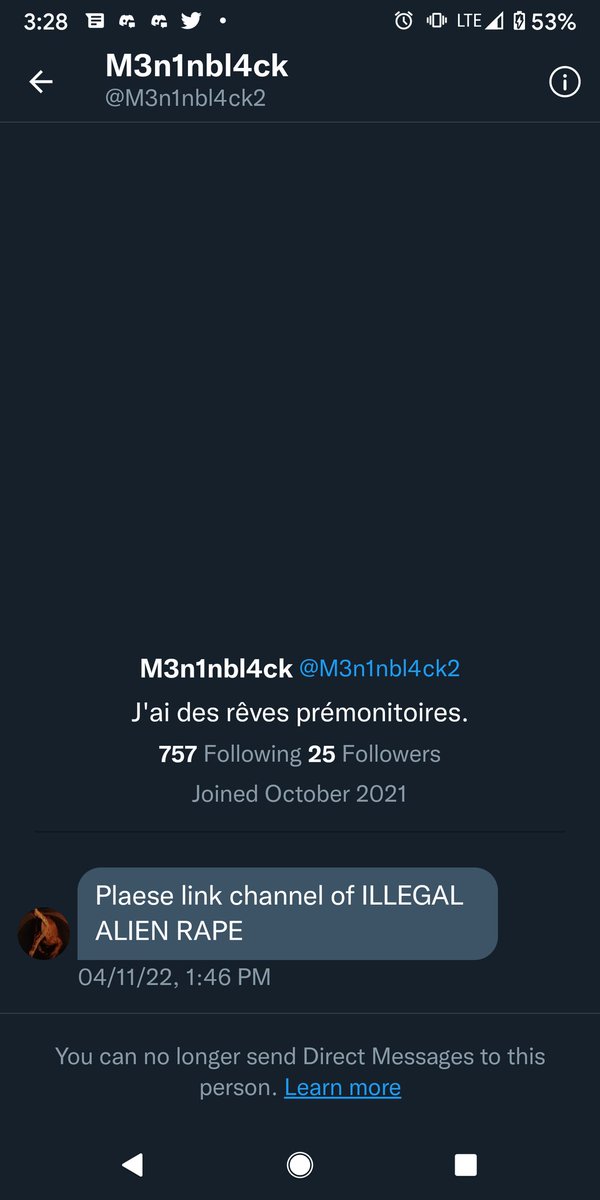This screenshot has width=600, height=1200.
Task: Open recent apps with the square button
Action: (x=466, y=1164)
